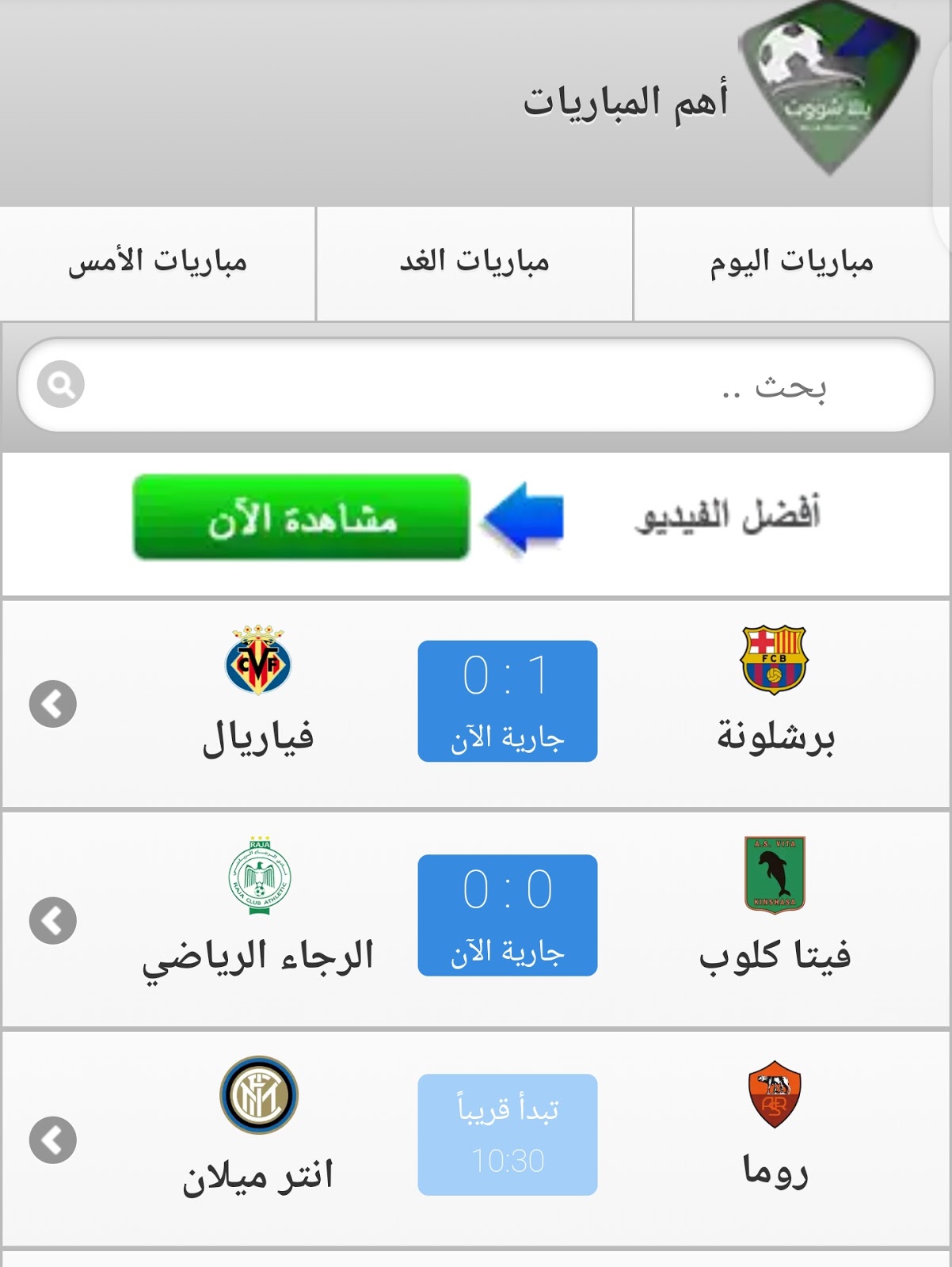Viewport: 952px width, 1267px height.
Task: Tap the green مشاهدة الآن button
Action: click(301, 517)
